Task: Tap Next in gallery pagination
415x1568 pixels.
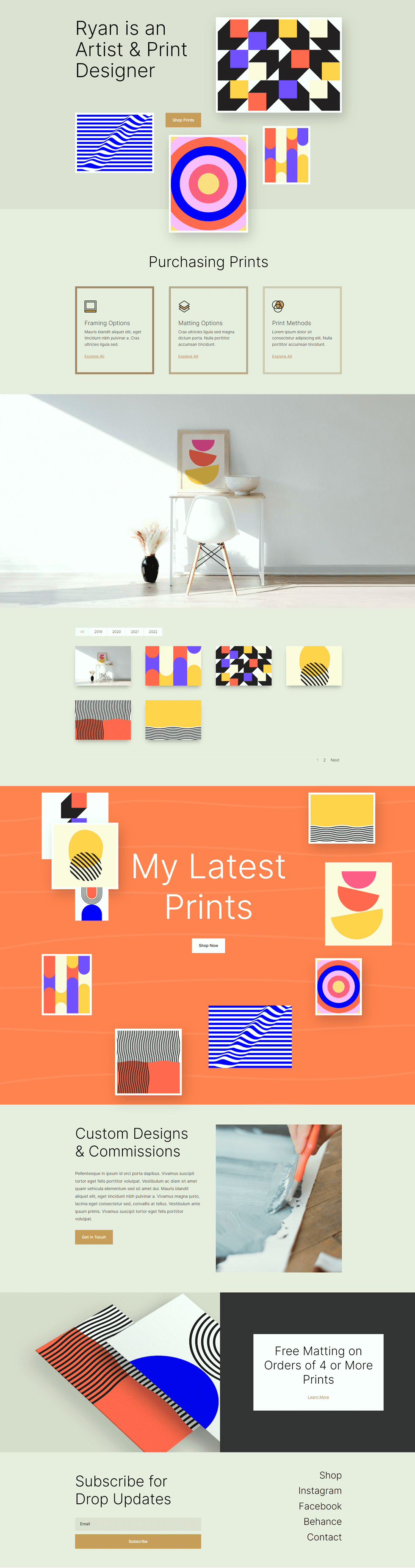Action: pyautogui.click(x=335, y=760)
